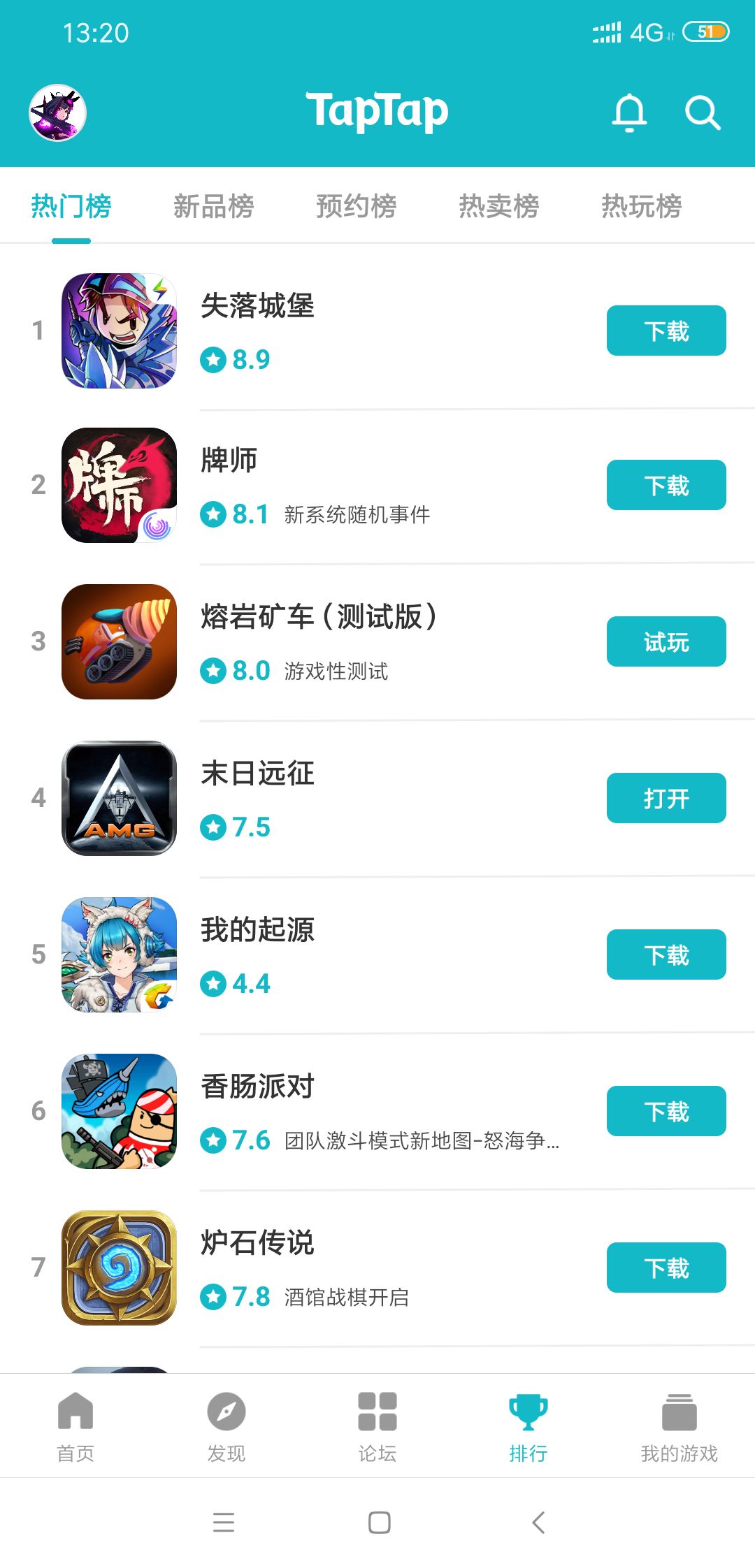Viewport: 755px width, 1568px height.
Task: Tap the Android back navigation arrow
Action: (x=535, y=1523)
